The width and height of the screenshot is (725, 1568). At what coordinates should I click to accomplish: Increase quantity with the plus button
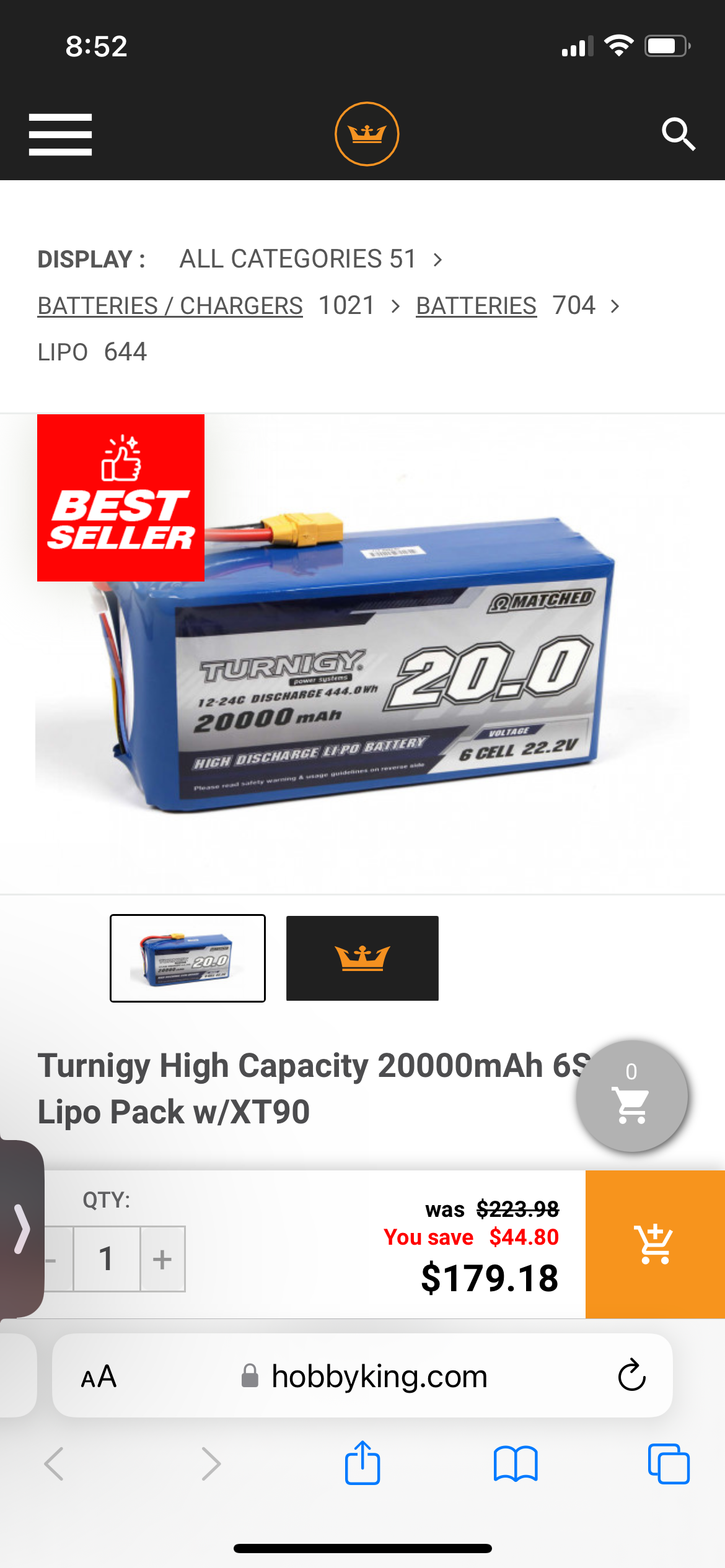pyautogui.click(x=162, y=1259)
